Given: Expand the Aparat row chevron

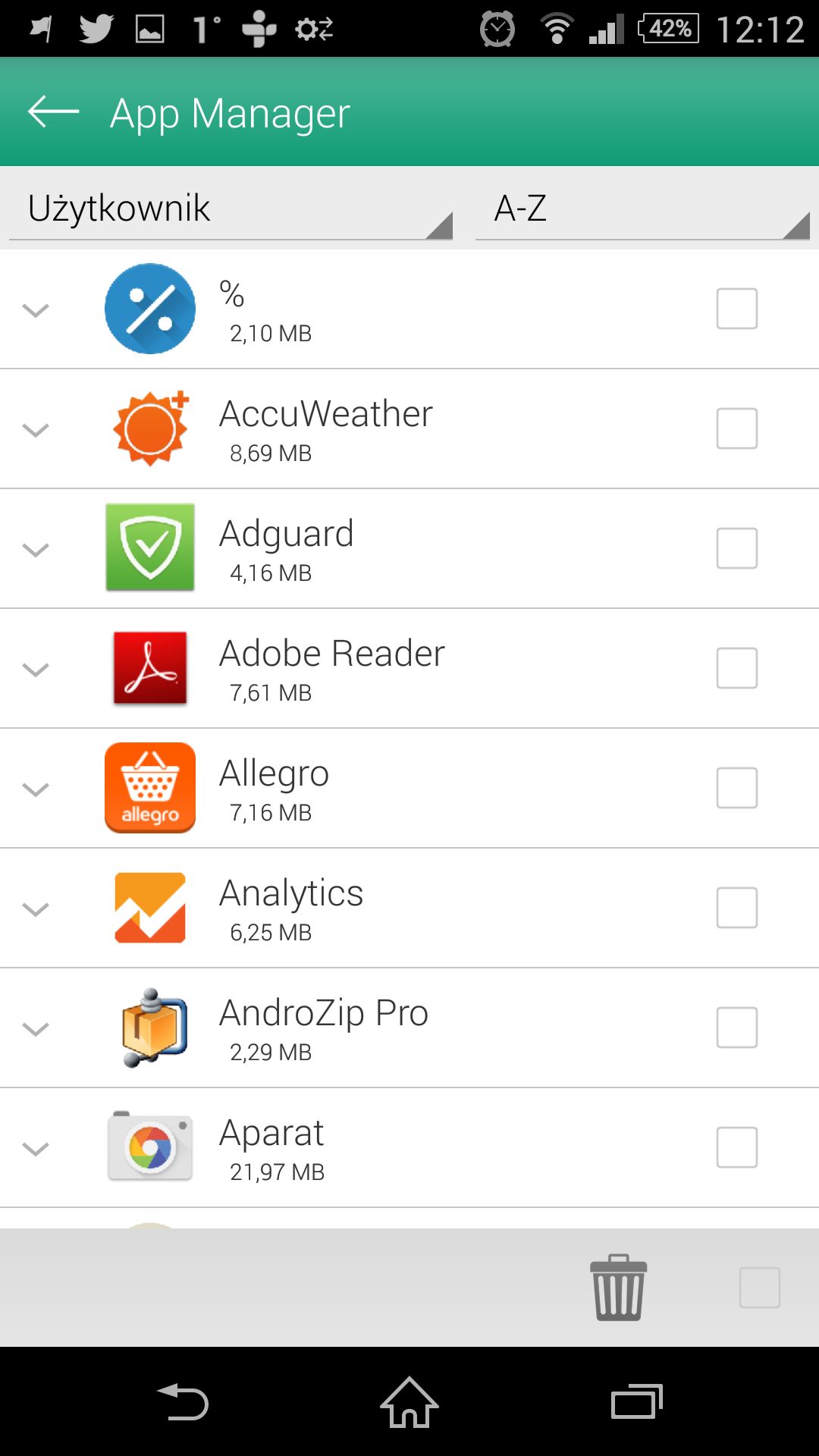Looking at the screenshot, I should click(x=36, y=1149).
